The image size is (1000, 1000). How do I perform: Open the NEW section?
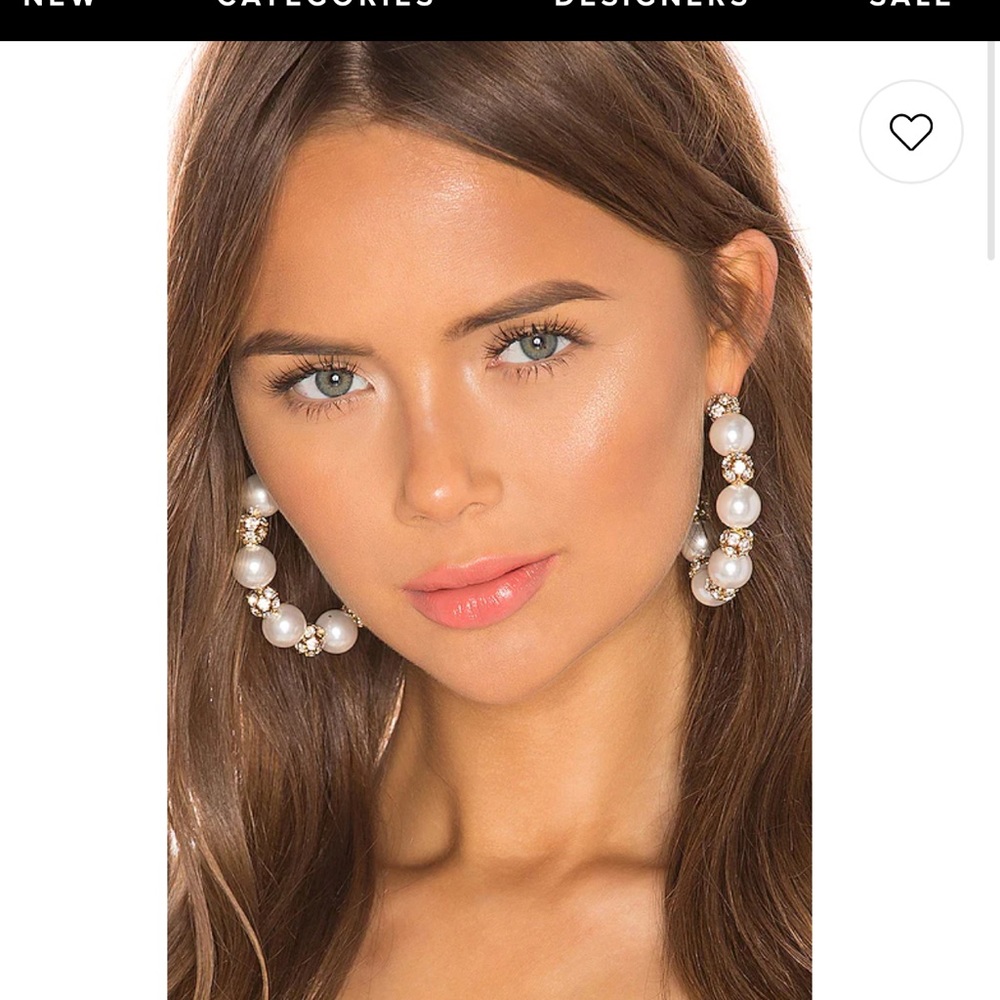click(60, 5)
